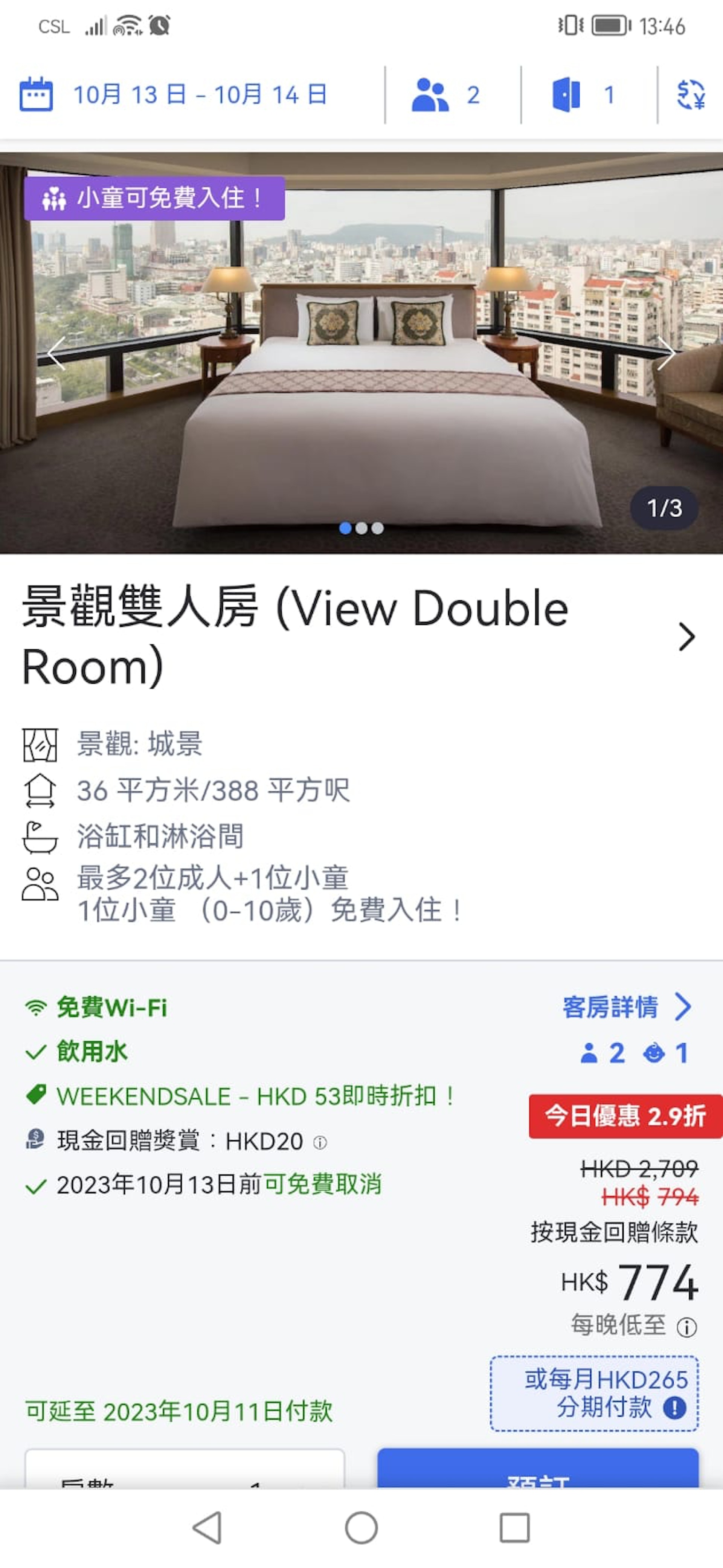723x1568 pixels.
Task: Show the previous room photo
Action: 56,353
